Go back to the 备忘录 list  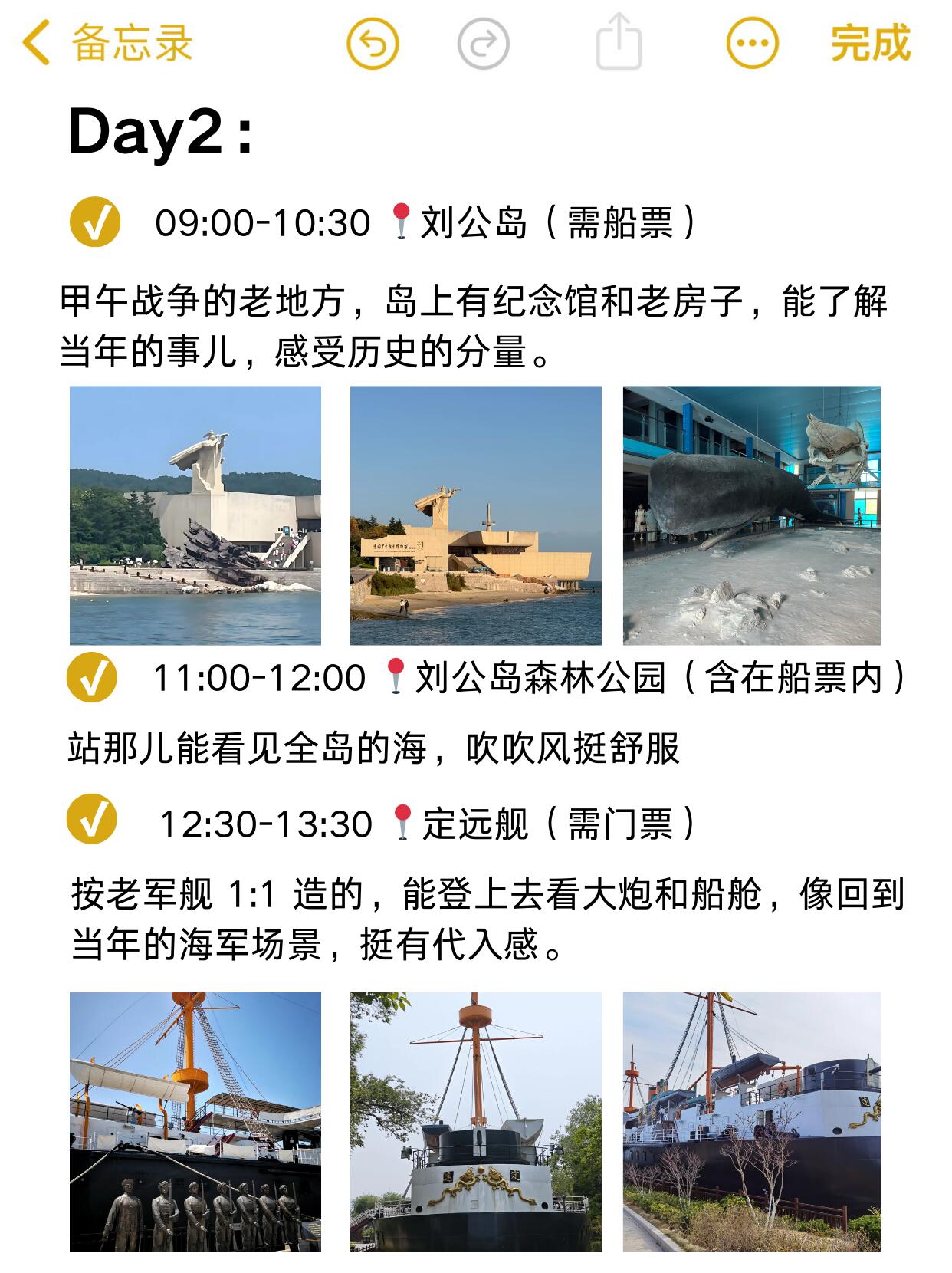[107, 43]
